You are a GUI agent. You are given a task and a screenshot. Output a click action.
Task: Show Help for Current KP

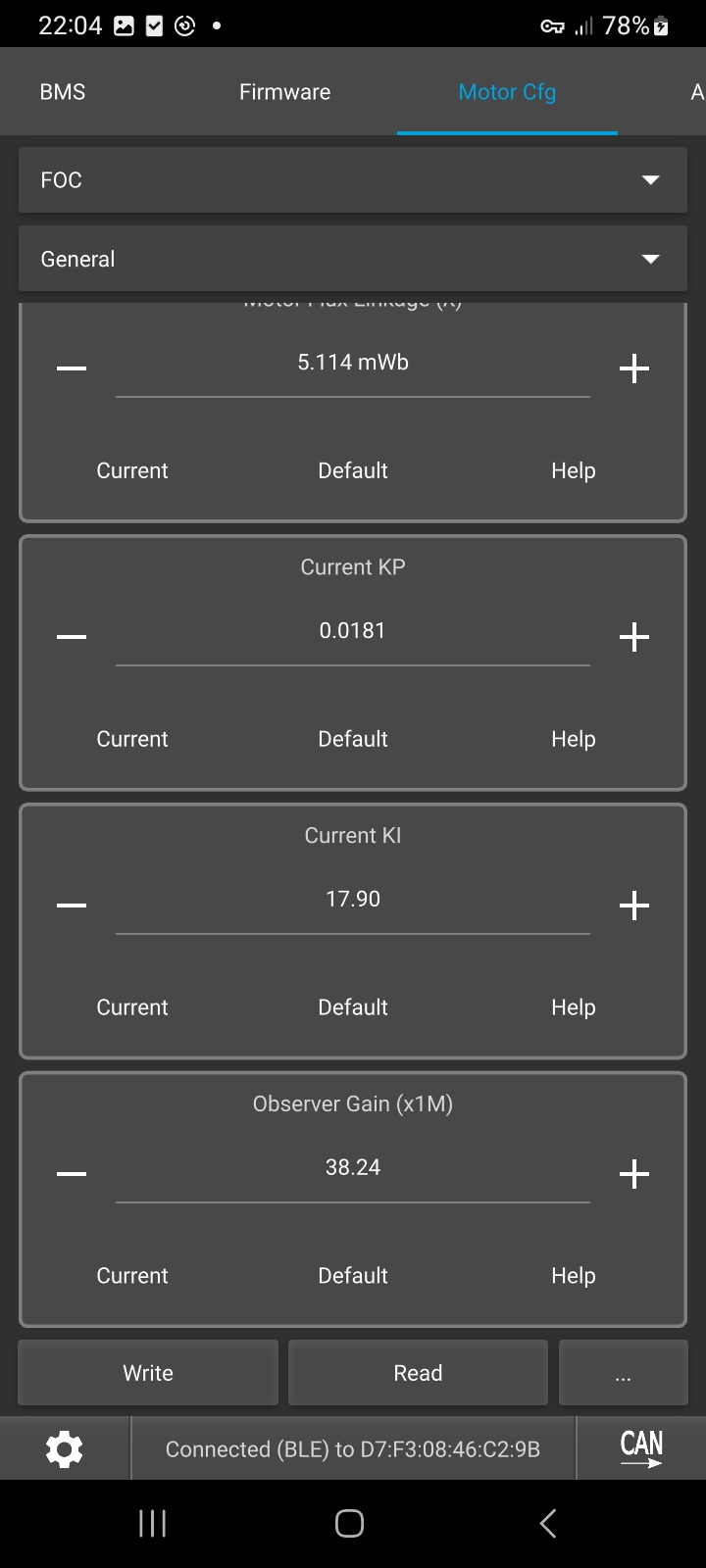click(573, 739)
